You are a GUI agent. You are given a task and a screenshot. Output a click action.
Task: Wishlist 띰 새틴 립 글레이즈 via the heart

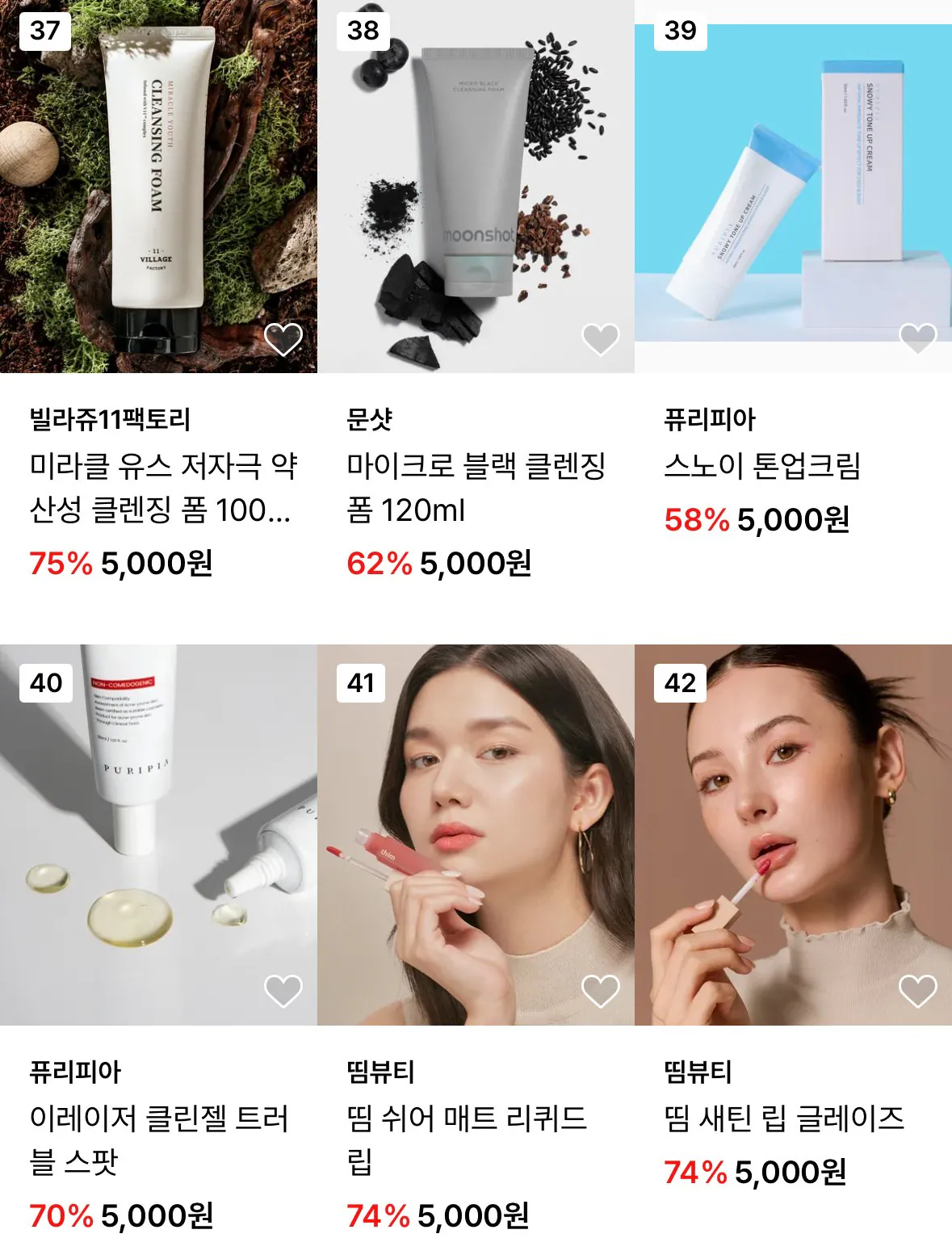(918, 992)
